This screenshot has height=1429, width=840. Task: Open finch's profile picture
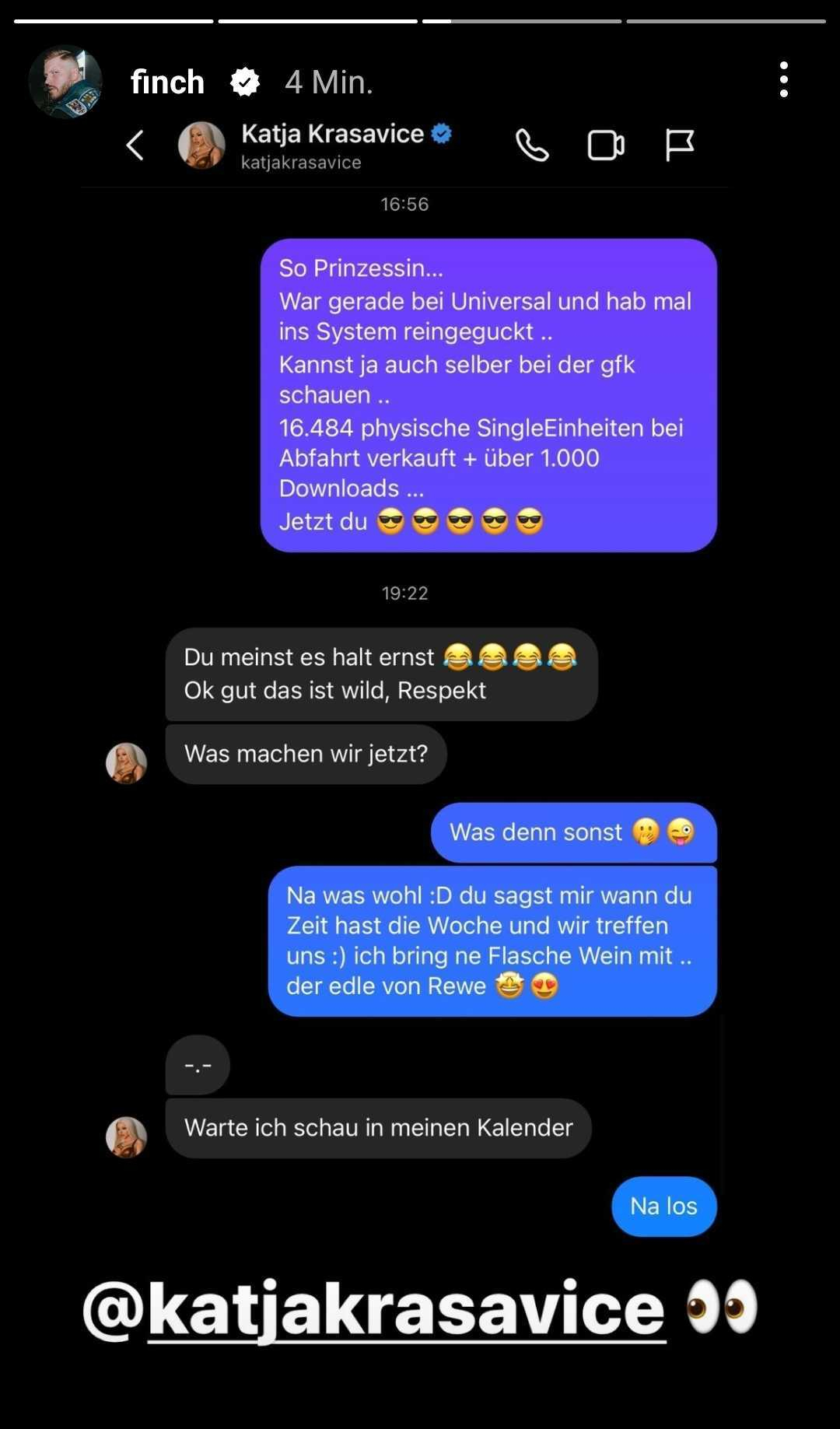point(65,82)
